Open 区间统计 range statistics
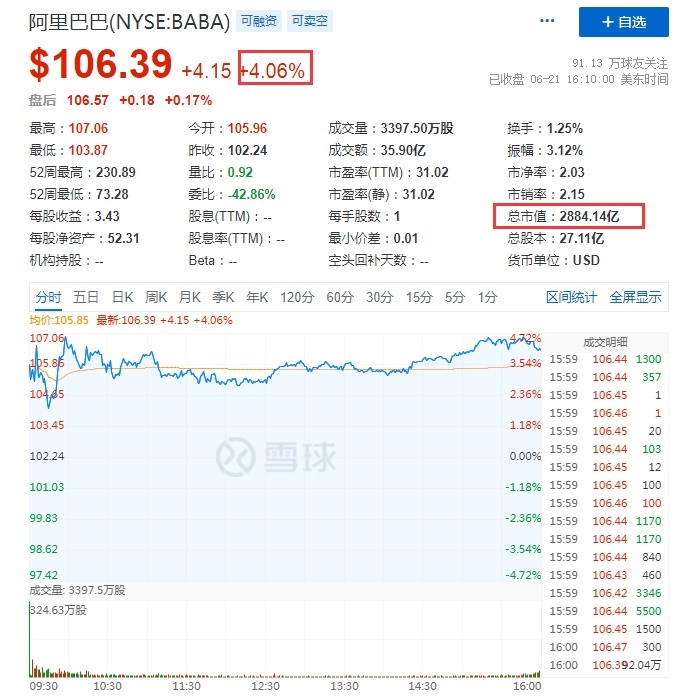 (x=571, y=297)
